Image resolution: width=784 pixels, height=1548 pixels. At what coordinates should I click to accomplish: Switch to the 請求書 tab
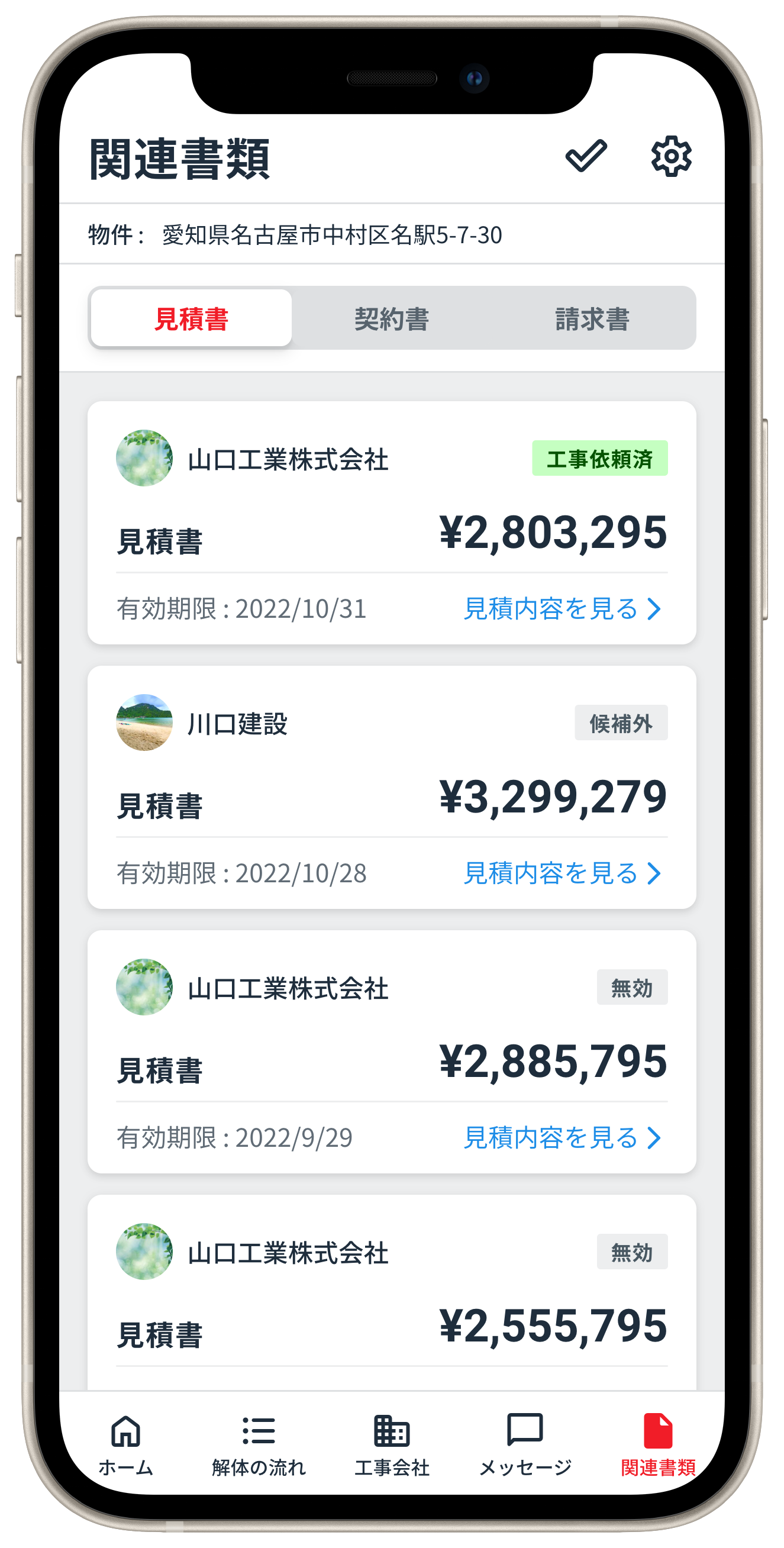coord(592,318)
